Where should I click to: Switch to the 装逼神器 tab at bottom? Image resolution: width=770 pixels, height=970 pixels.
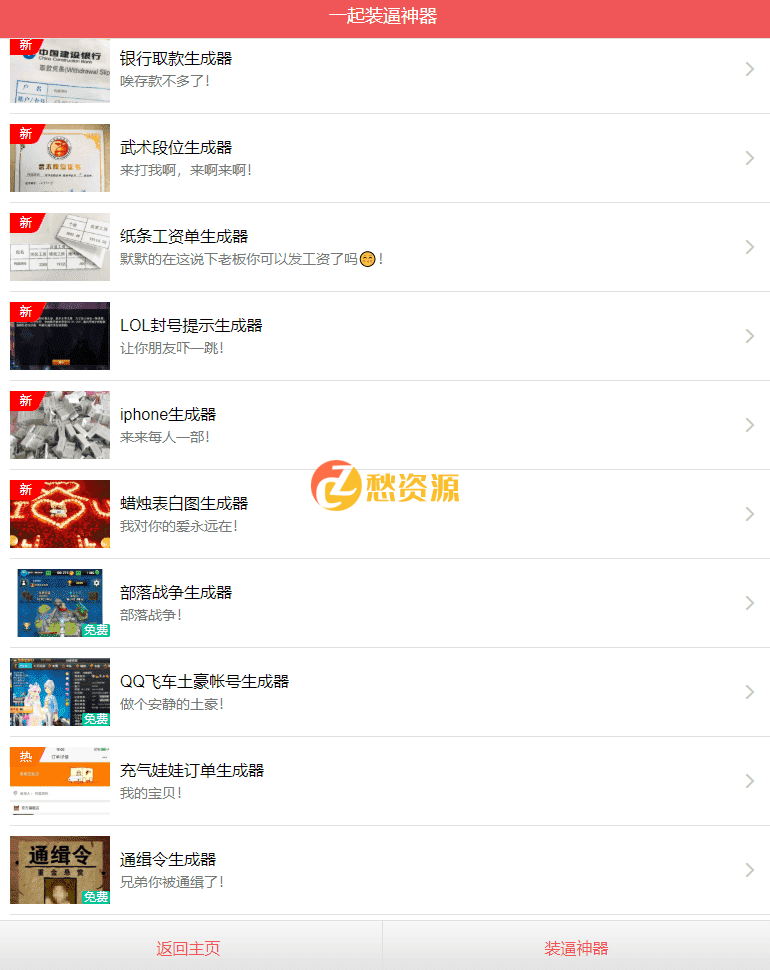577,946
